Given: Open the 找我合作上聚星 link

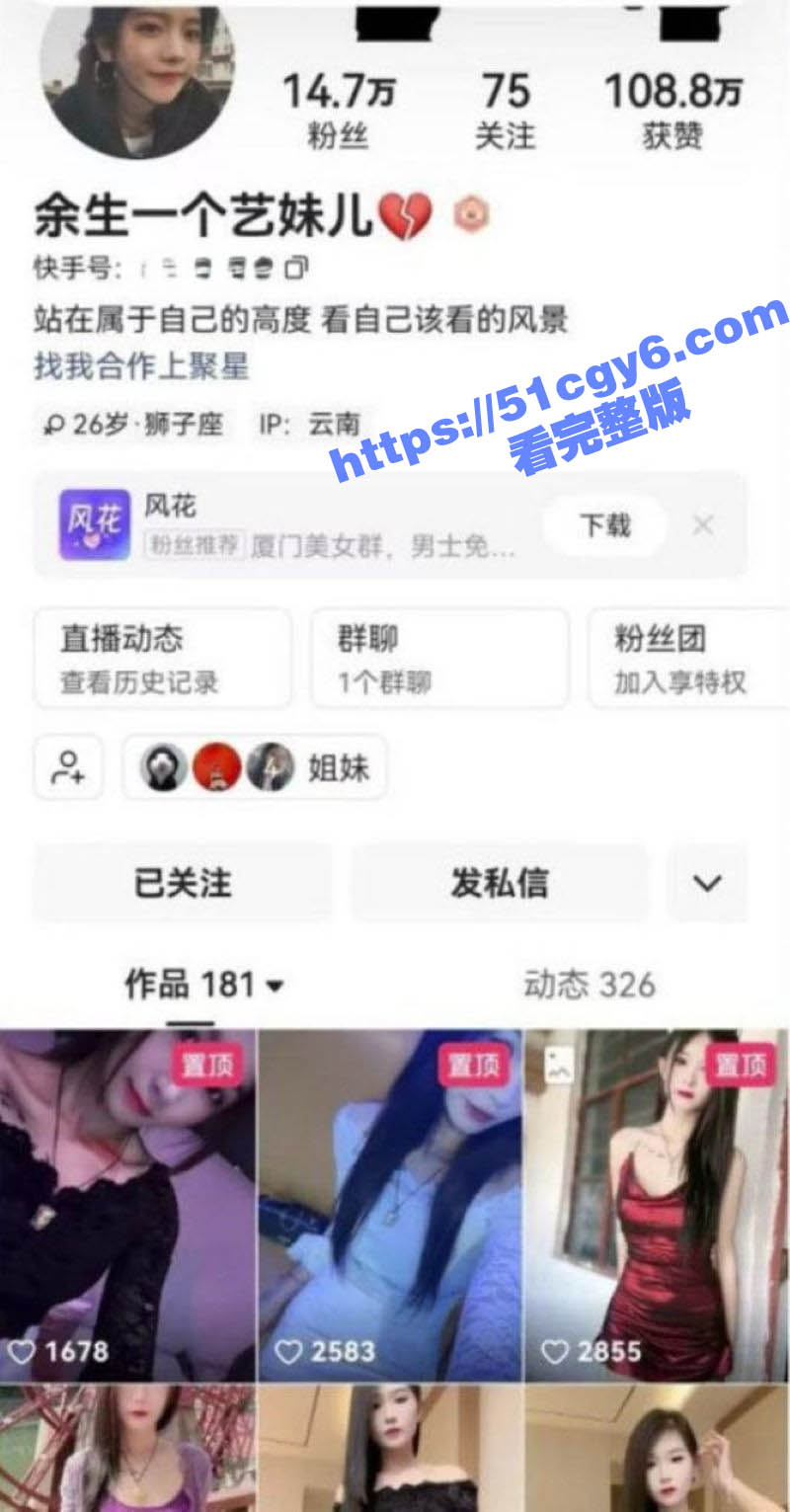Looking at the screenshot, I should [x=141, y=367].
